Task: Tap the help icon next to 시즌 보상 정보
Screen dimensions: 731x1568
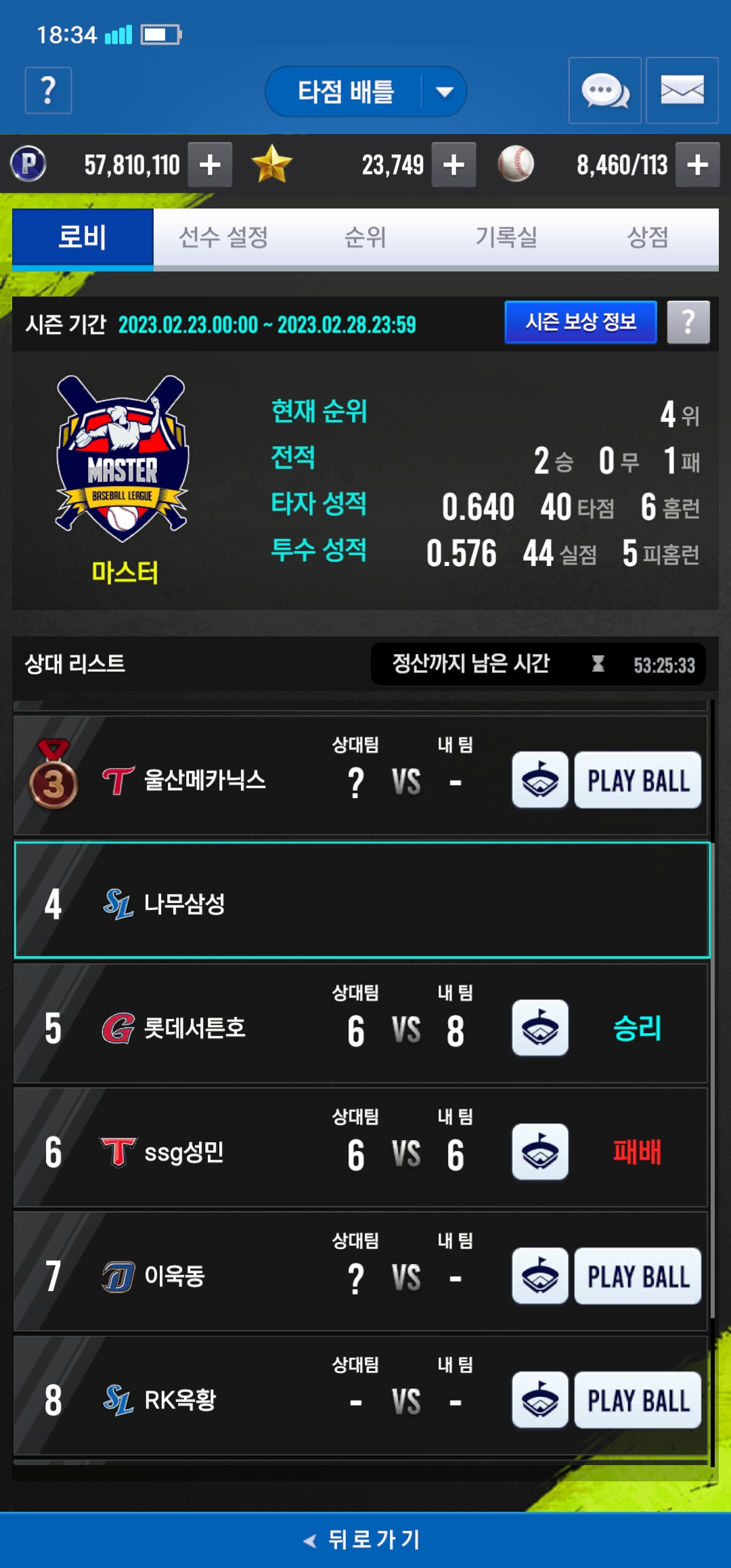Action: [x=688, y=322]
